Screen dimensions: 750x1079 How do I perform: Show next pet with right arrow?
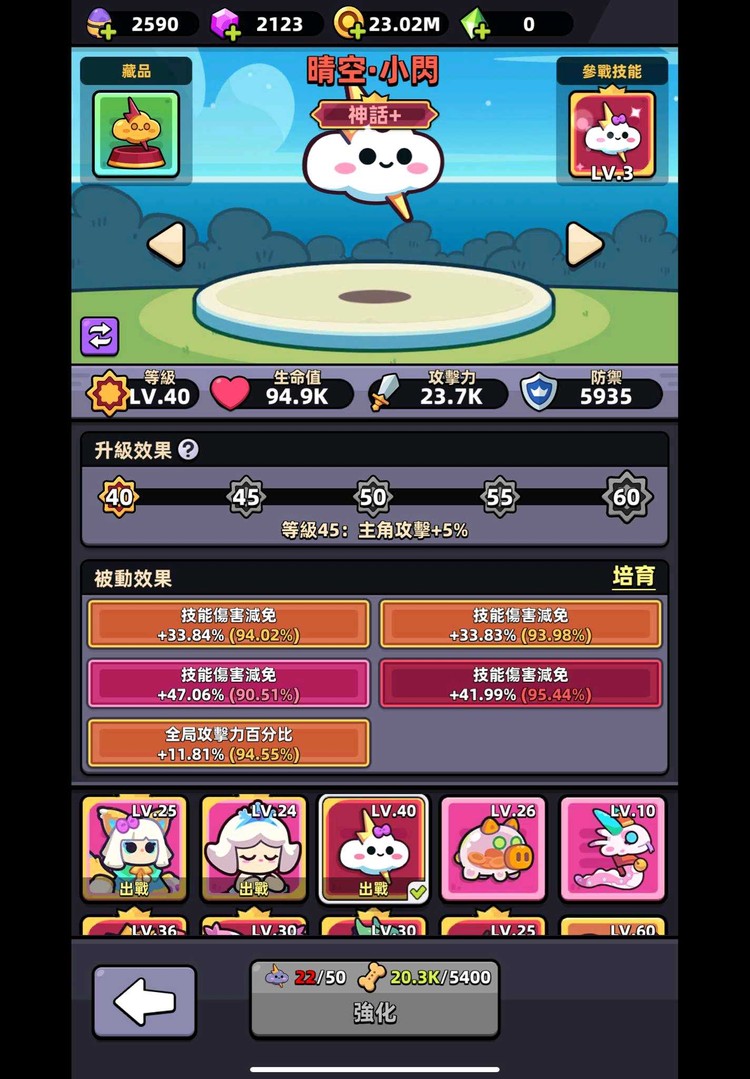[x=584, y=244]
